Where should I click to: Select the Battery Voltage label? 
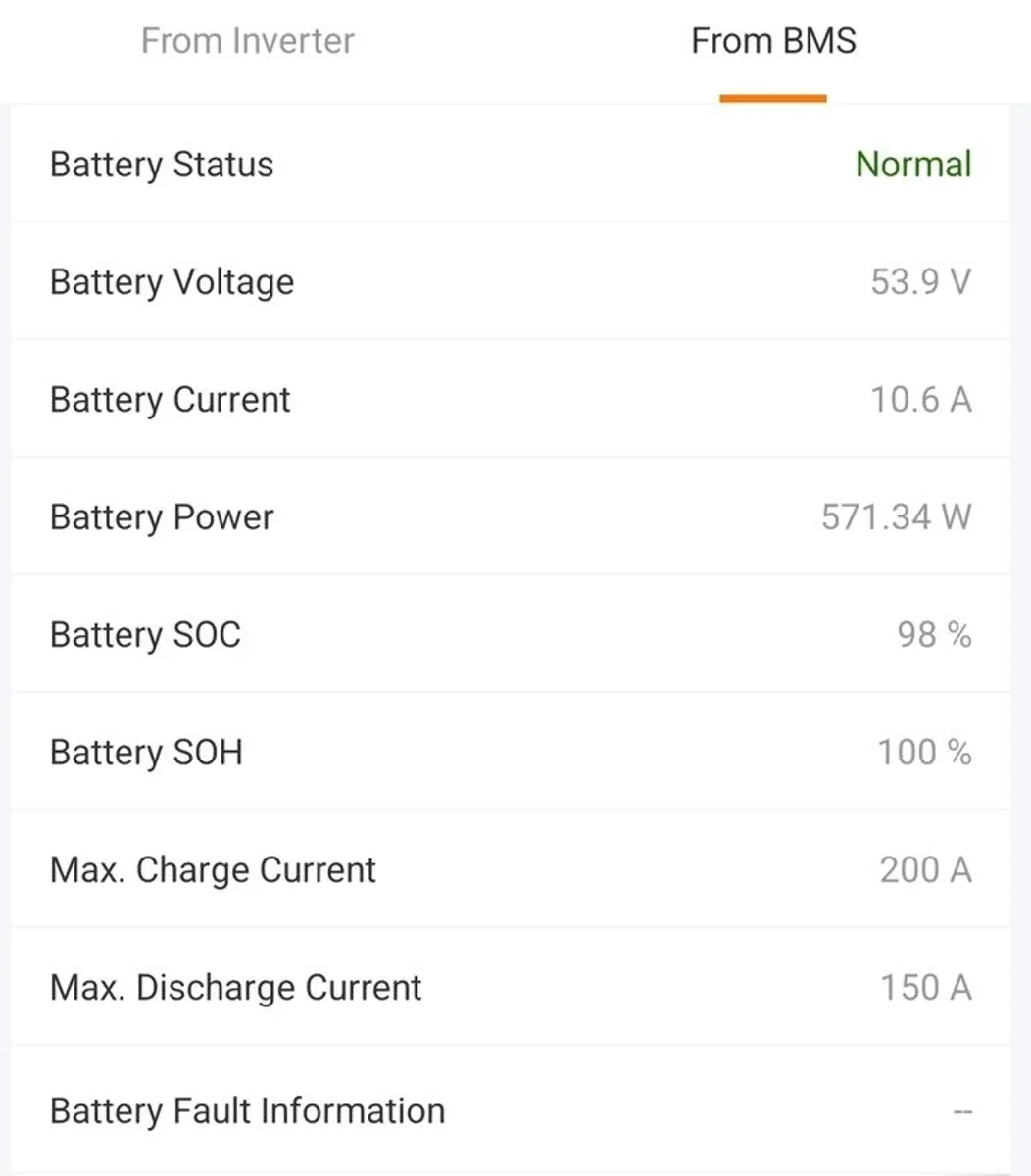172,282
